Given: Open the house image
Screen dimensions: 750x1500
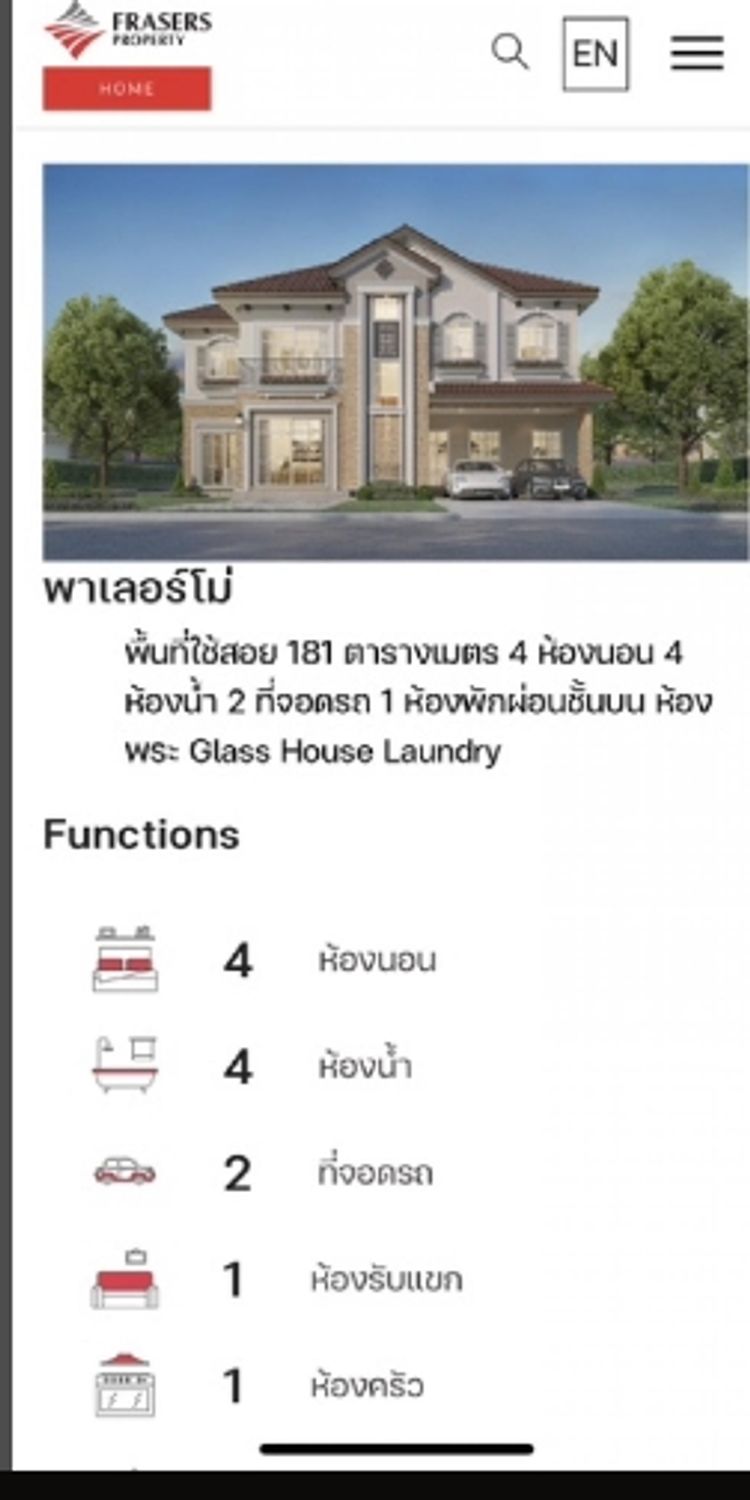Looking at the screenshot, I should coord(395,362).
